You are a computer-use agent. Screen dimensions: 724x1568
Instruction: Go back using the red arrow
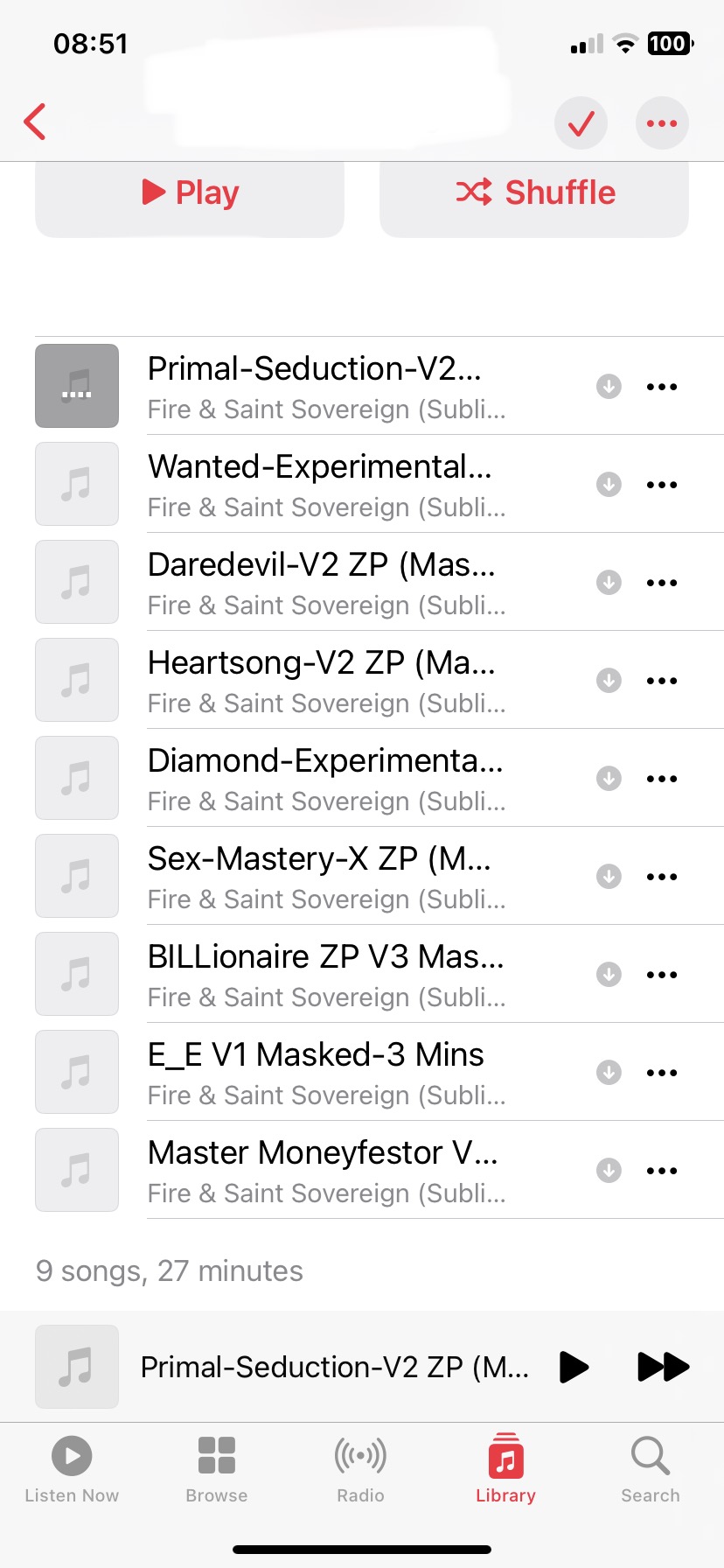(35, 122)
